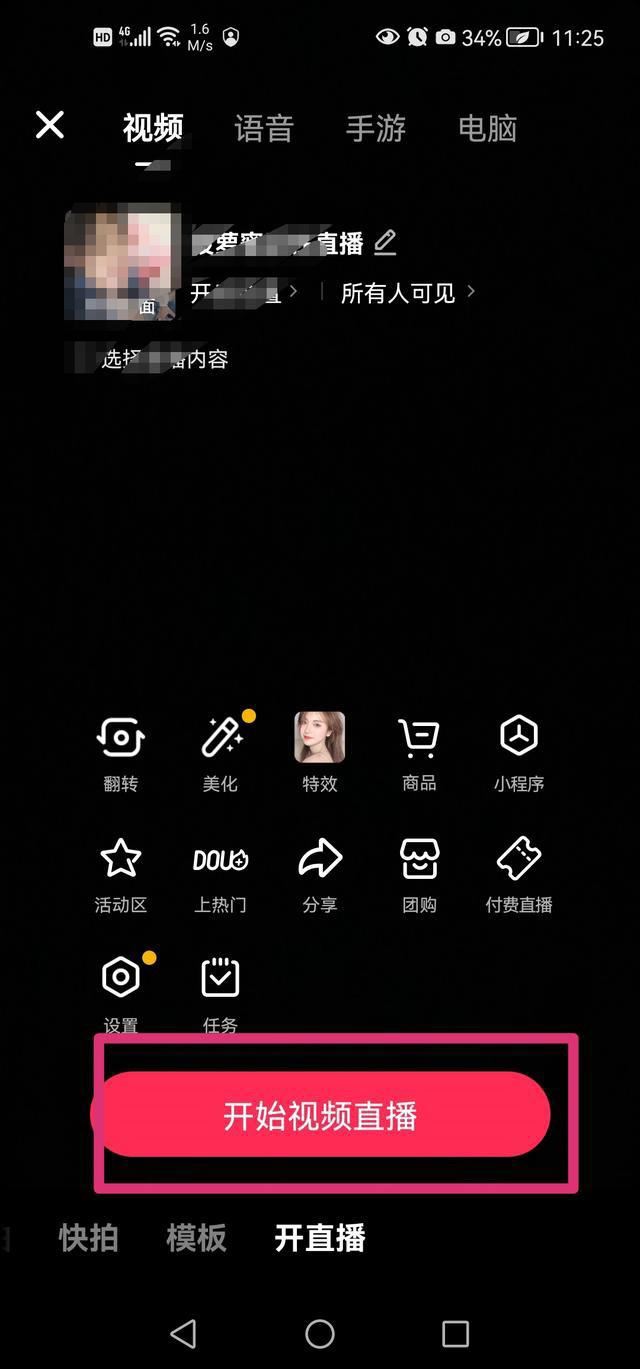Go back with the system back button
The height and width of the screenshot is (1369, 640).
click(x=183, y=1333)
